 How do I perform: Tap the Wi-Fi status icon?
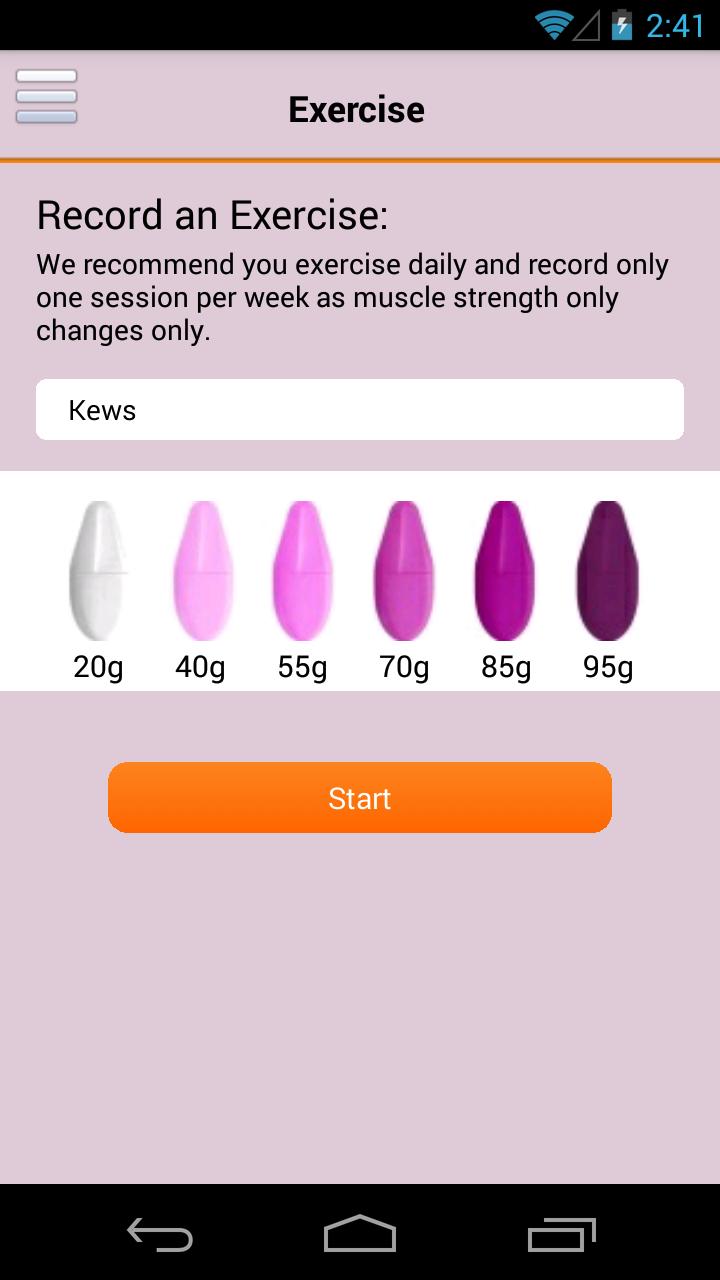(553, 27)
